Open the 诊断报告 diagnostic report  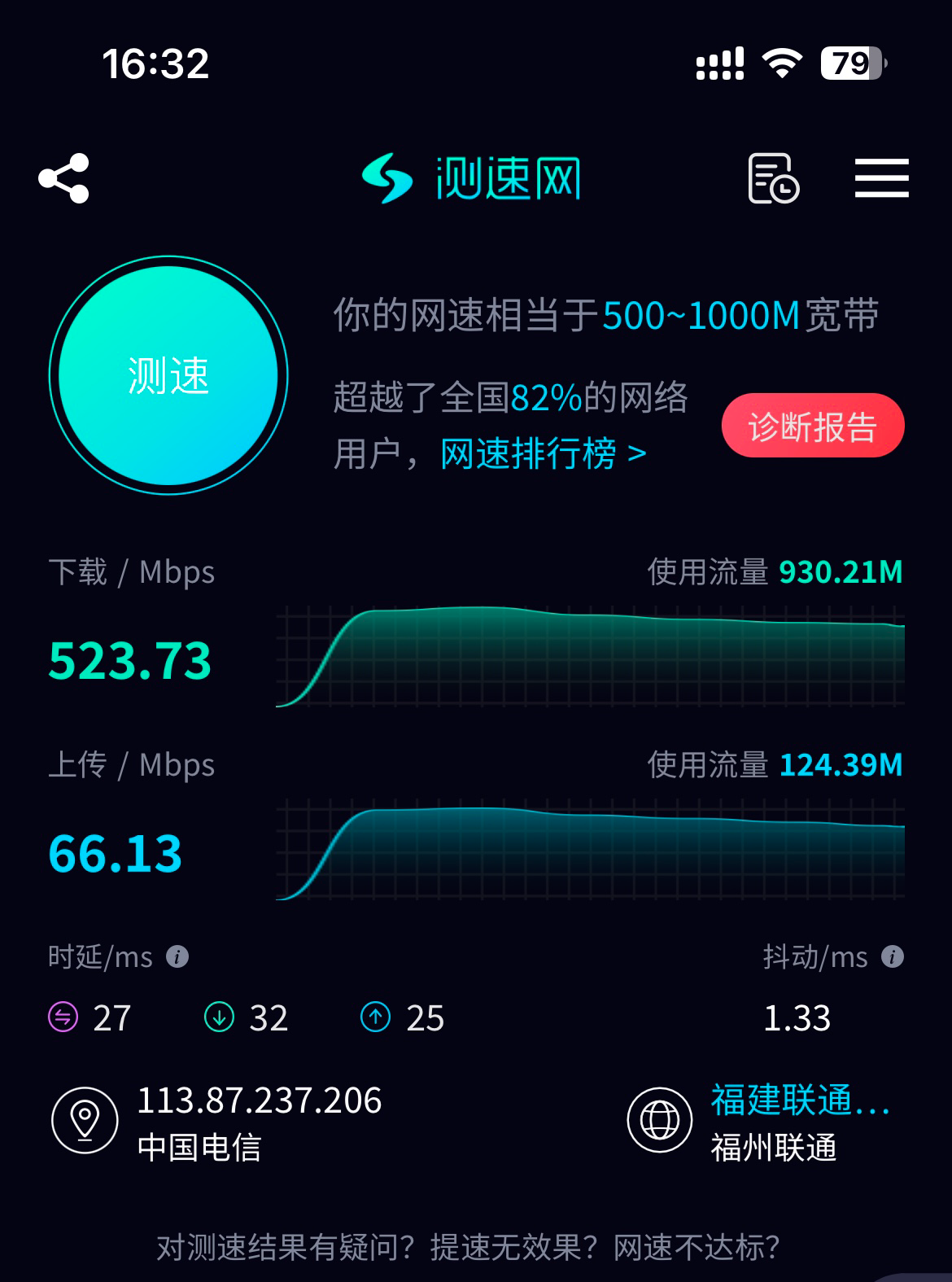(812, 426)
